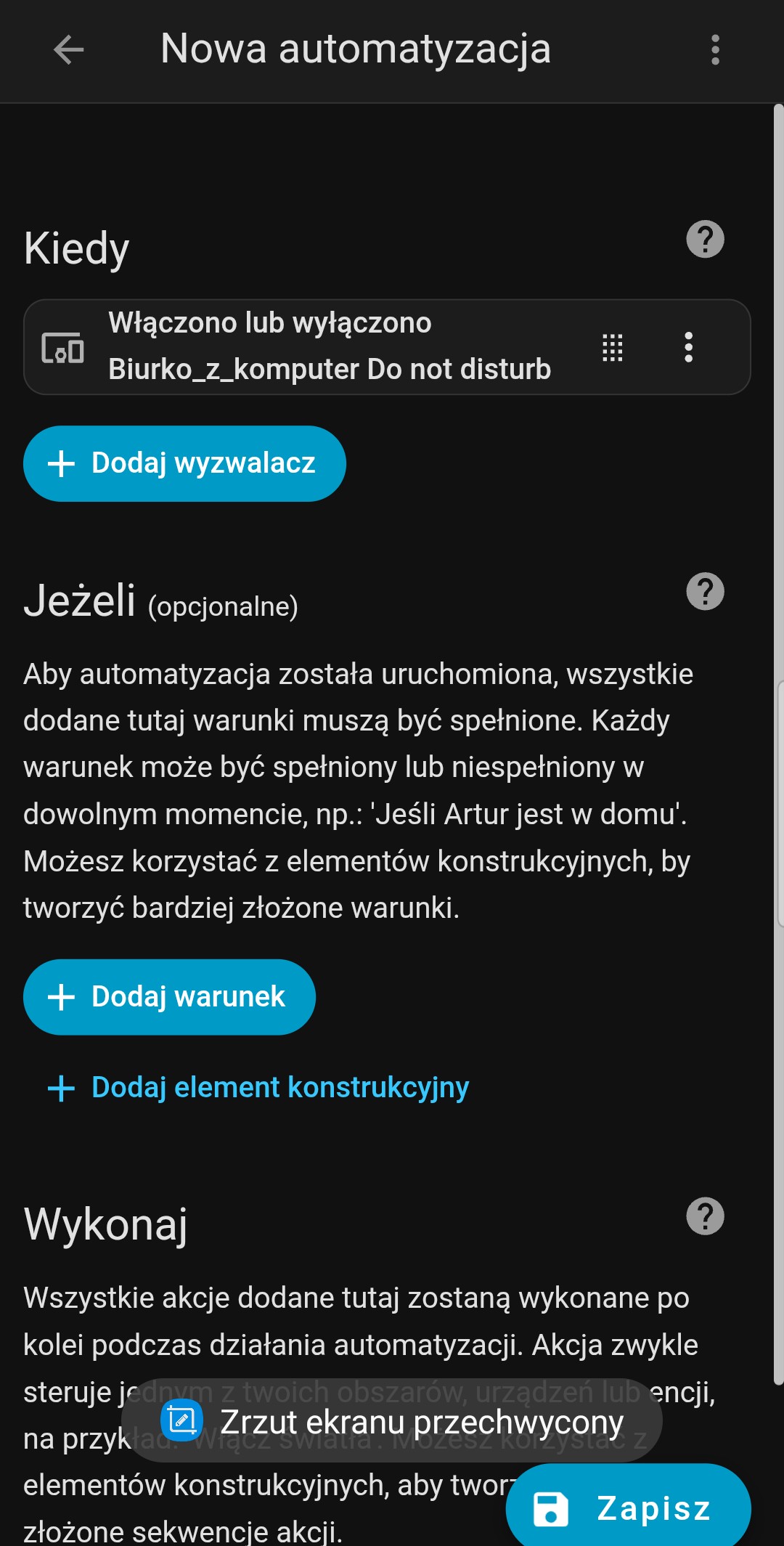Open the top-bar overflow menu
784x1546 pixels.
pyautogui.click(x=715, y=50)
